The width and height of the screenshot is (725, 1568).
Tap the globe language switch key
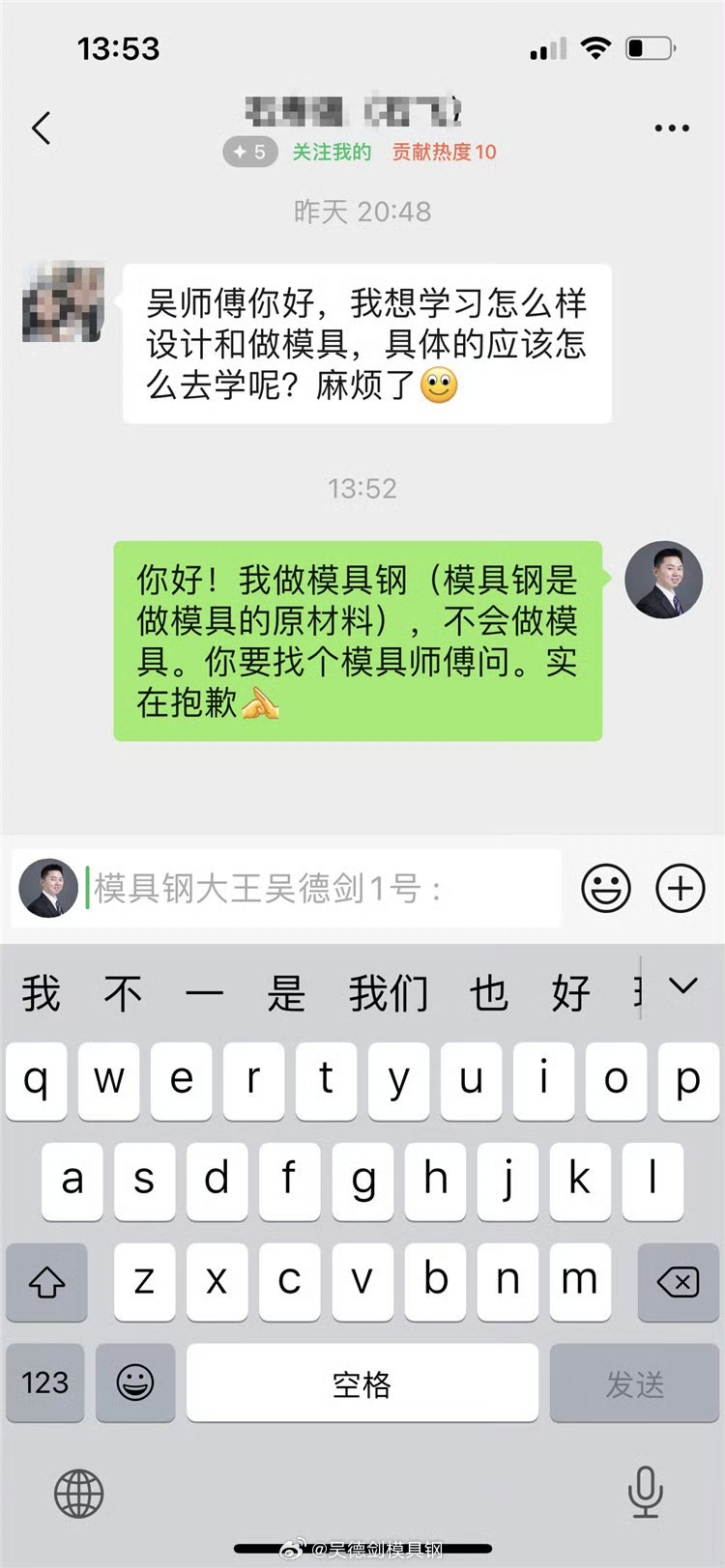point(78,1494)
